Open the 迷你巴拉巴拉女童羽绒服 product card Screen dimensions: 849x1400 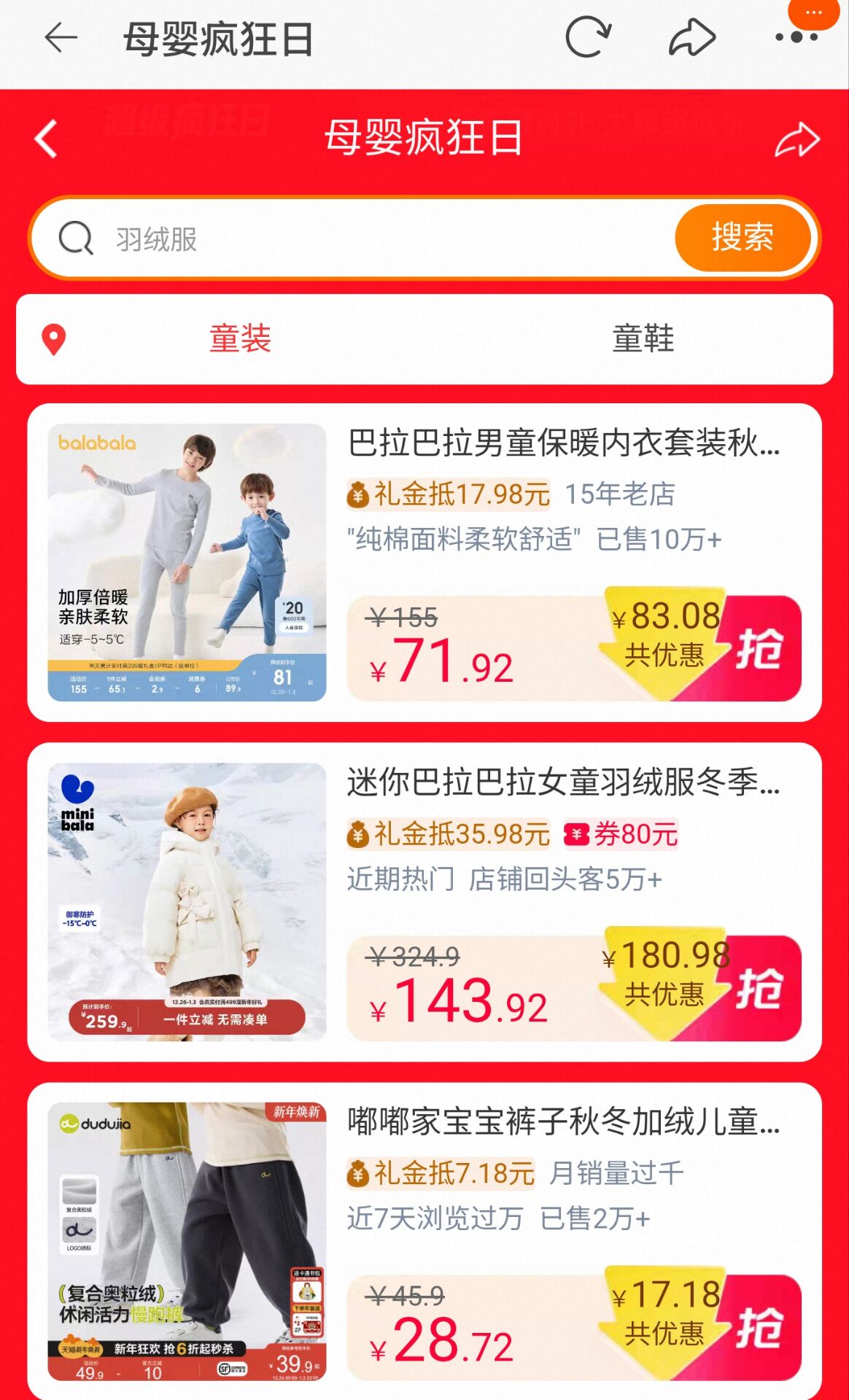[563, 782]
